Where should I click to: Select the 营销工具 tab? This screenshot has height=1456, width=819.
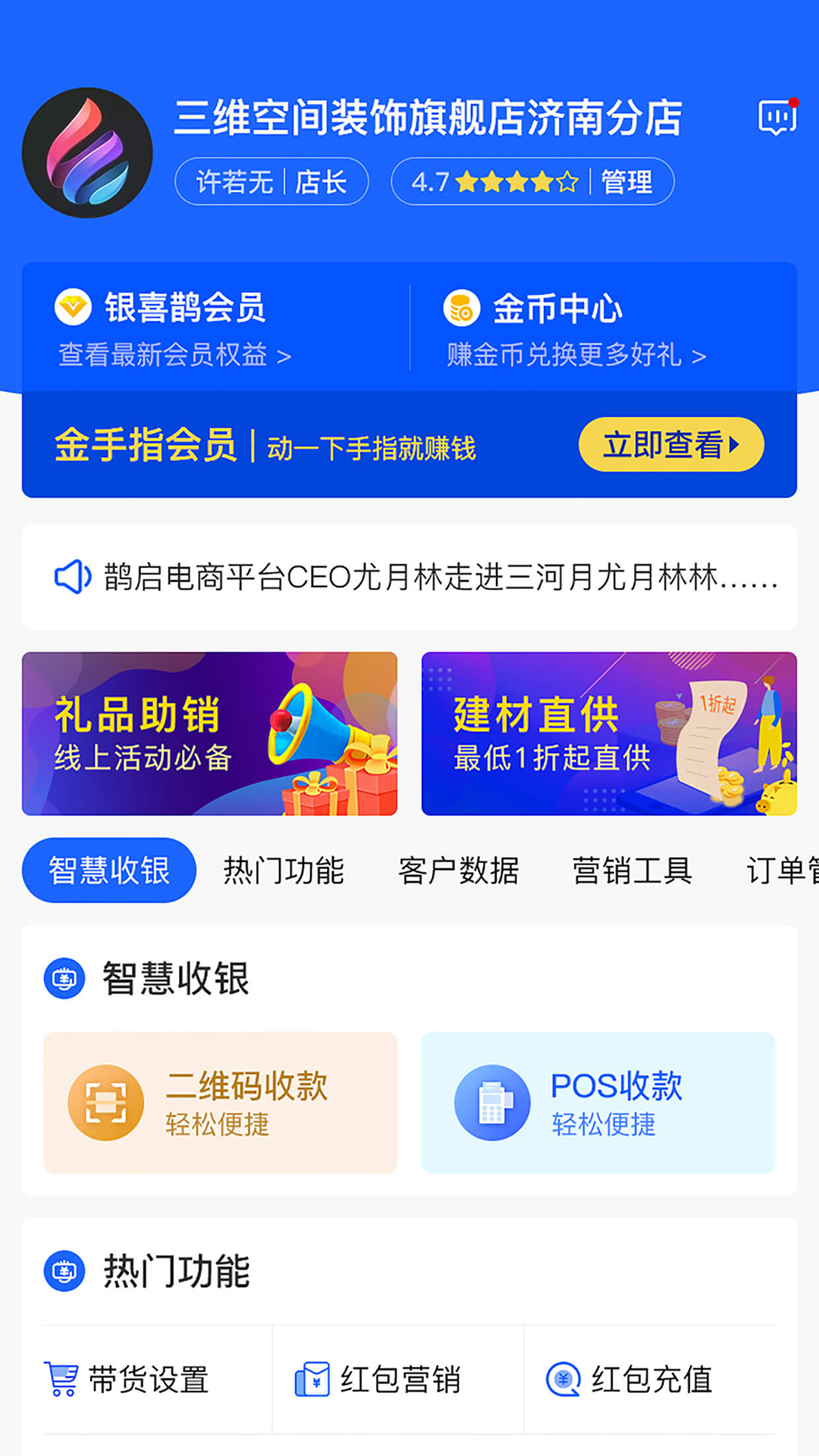(633, 870)
